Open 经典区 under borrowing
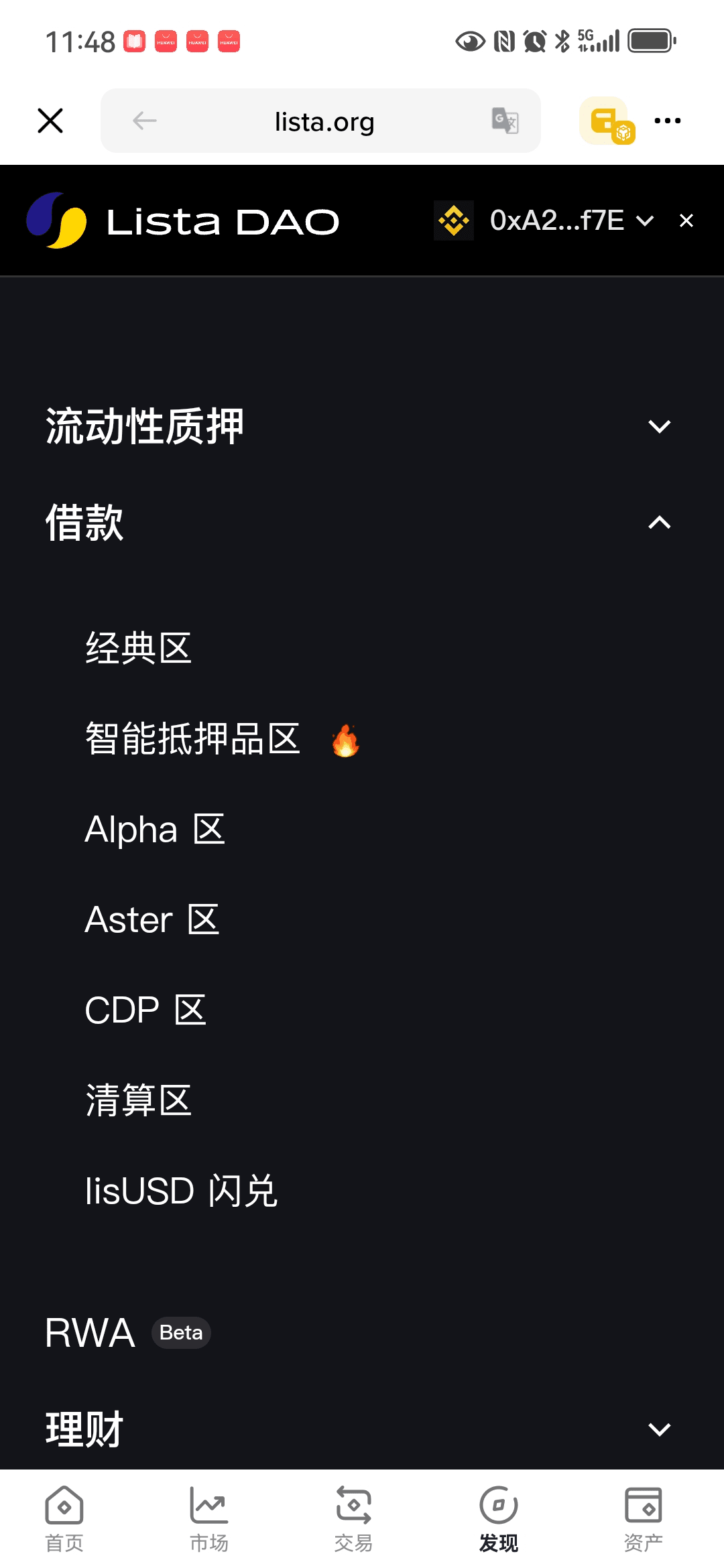 point(139,648)
